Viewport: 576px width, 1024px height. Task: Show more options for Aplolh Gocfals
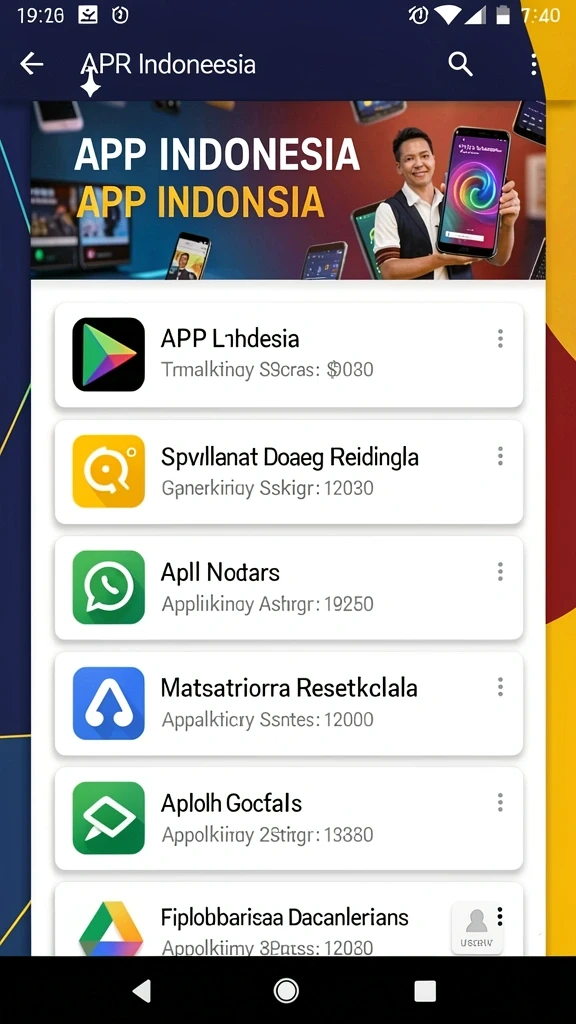500,802
